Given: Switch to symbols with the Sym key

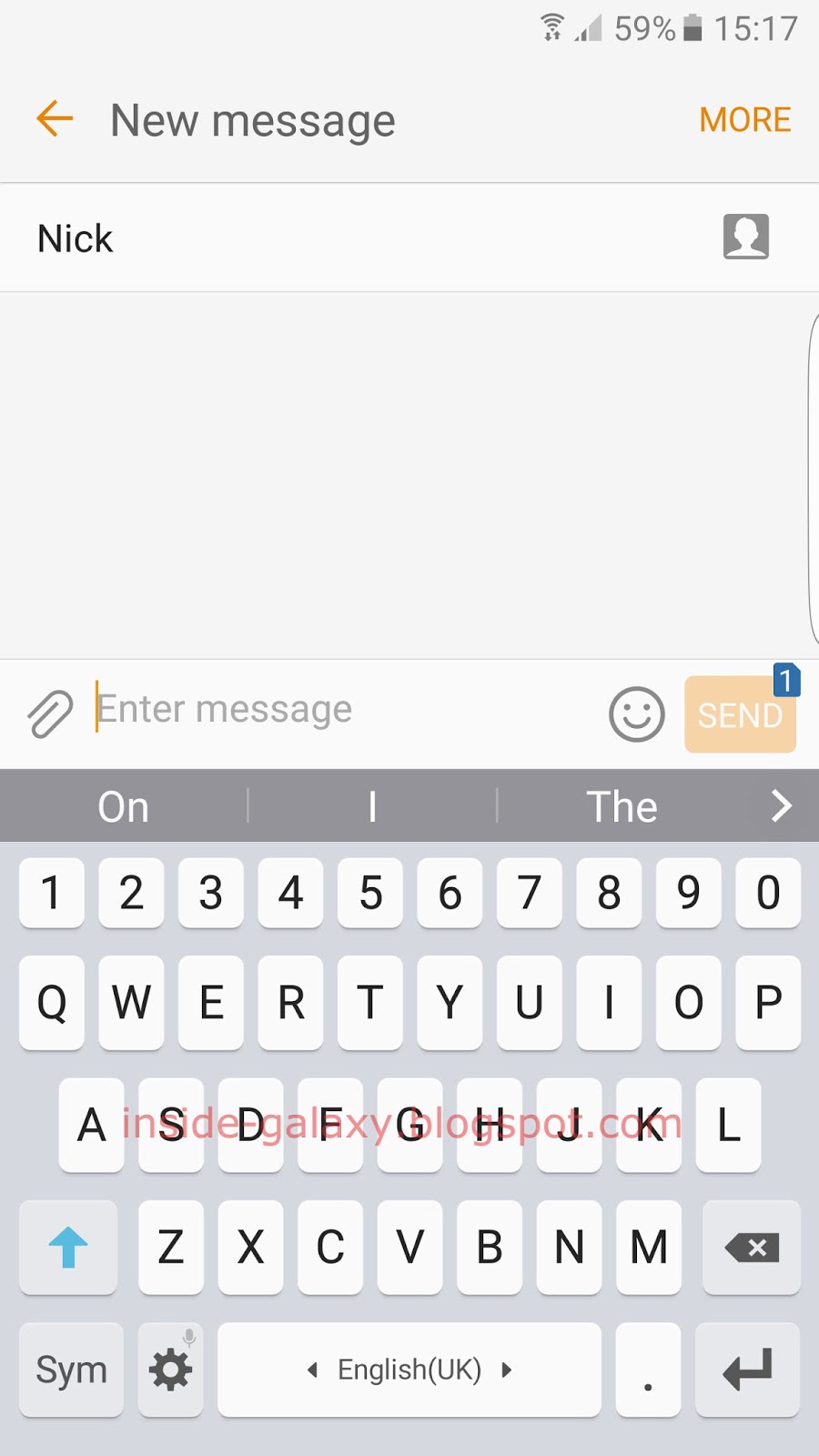Looking at the screenshot, I should point(70,1369).
